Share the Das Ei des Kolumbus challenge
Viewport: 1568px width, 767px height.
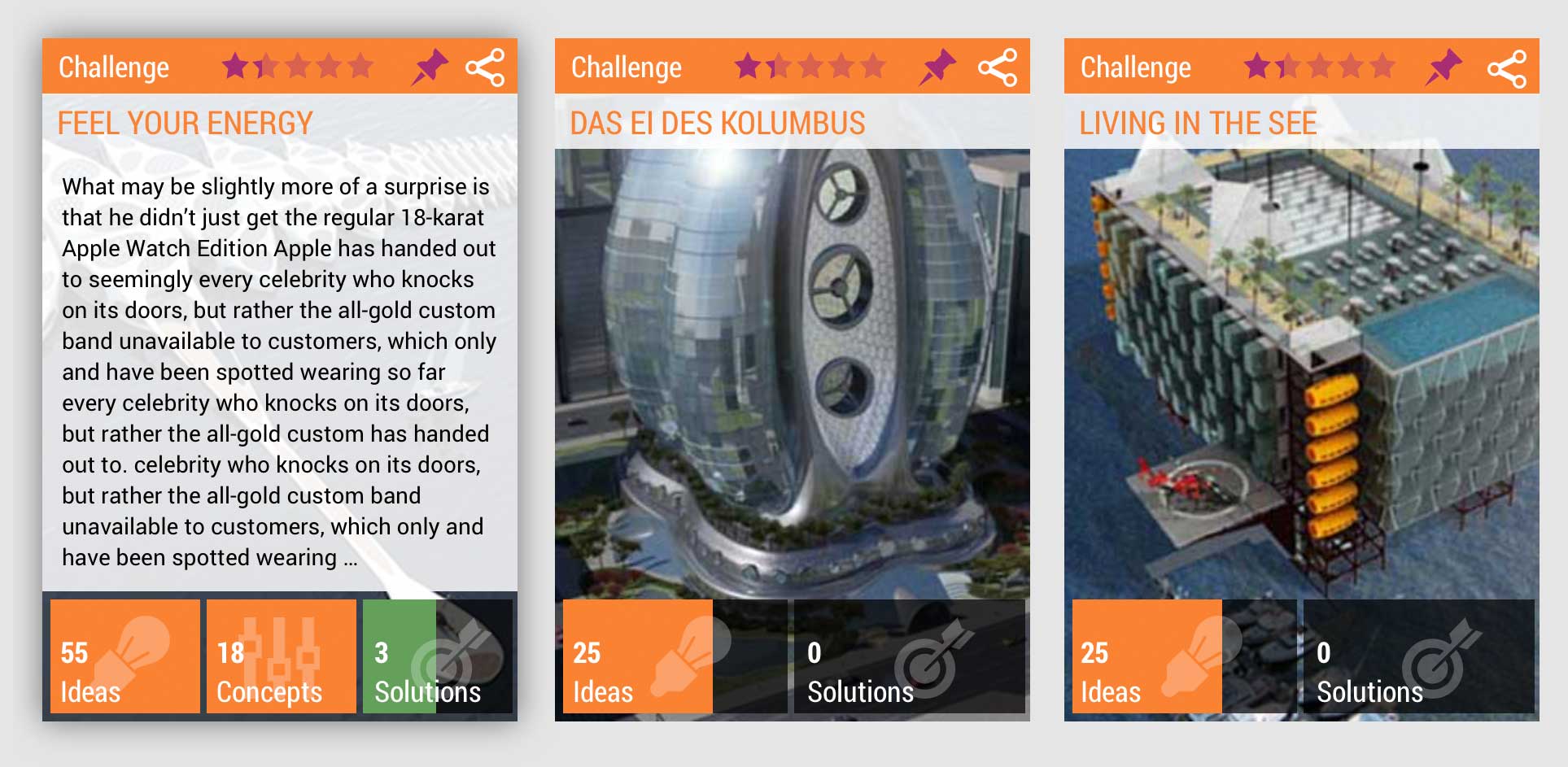[998, 67]
